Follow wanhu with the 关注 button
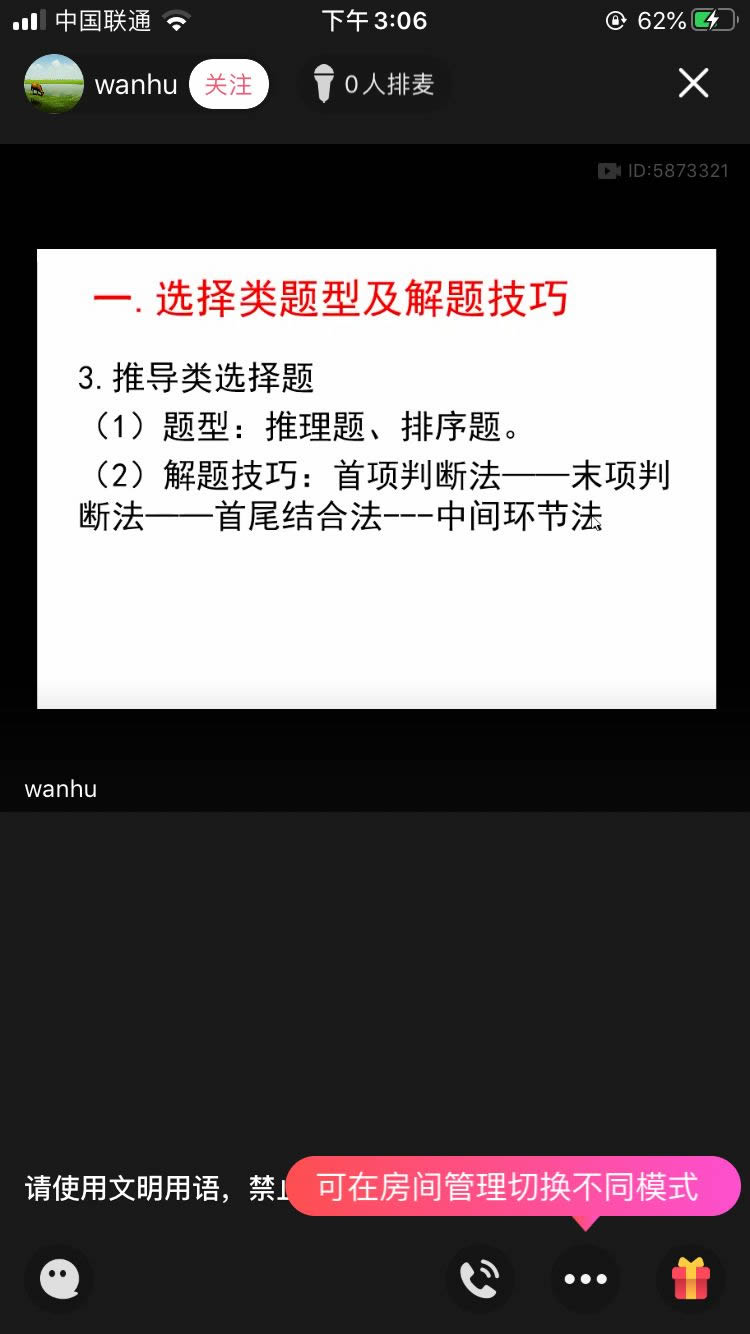 pos(229,84)
